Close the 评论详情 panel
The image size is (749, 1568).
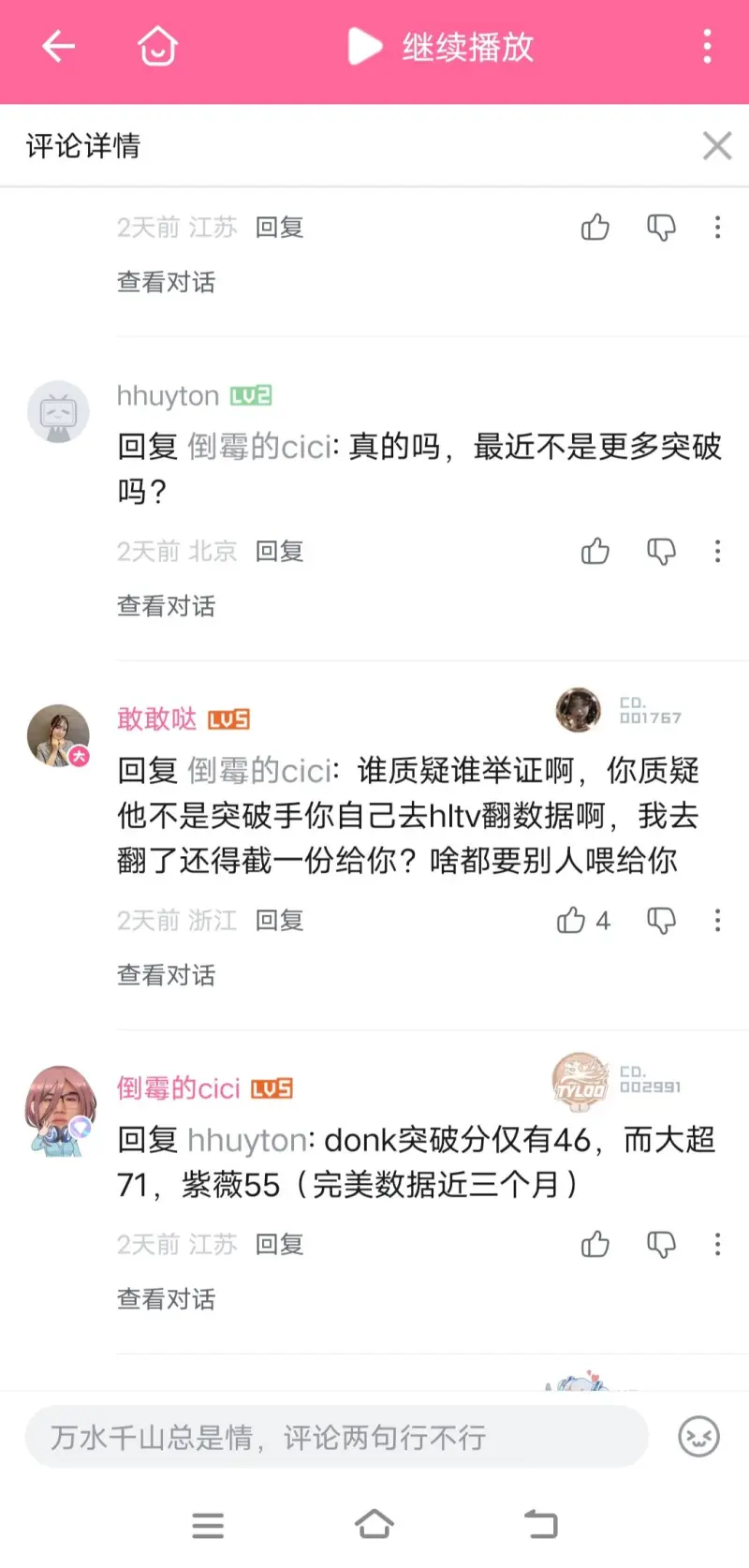[717, 145]
